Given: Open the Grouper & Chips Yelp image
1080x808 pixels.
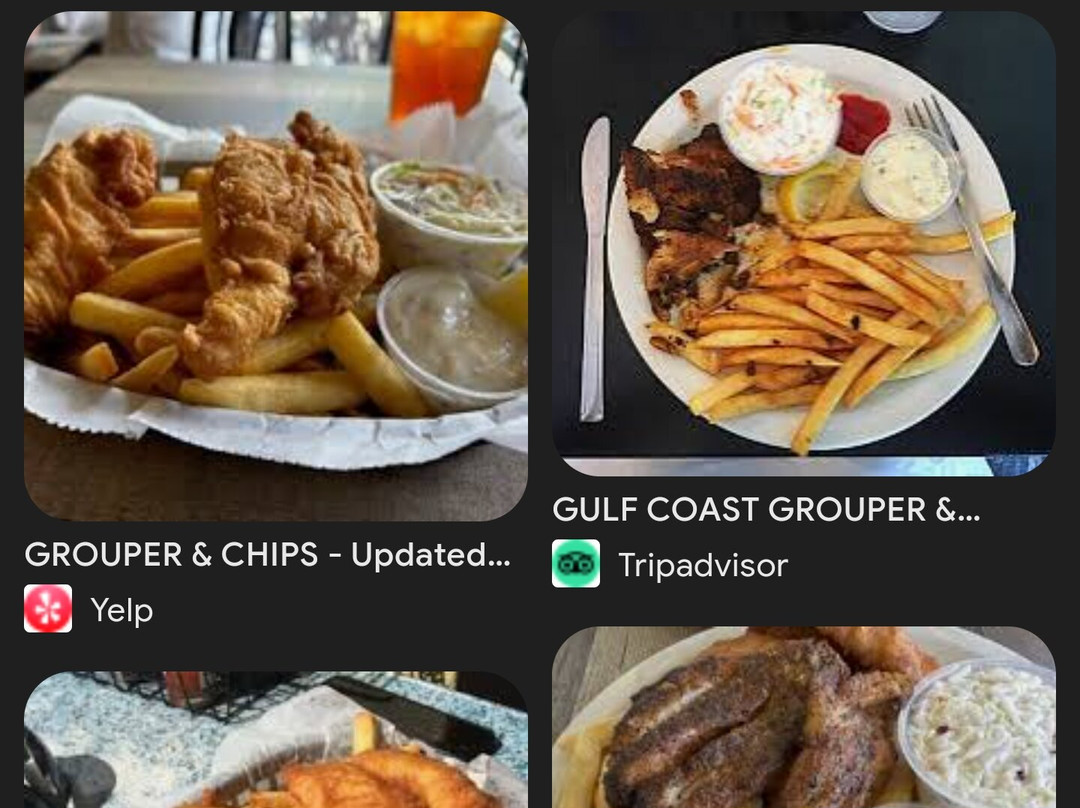Looking at the screenshot, I should [x=275, y=265].
